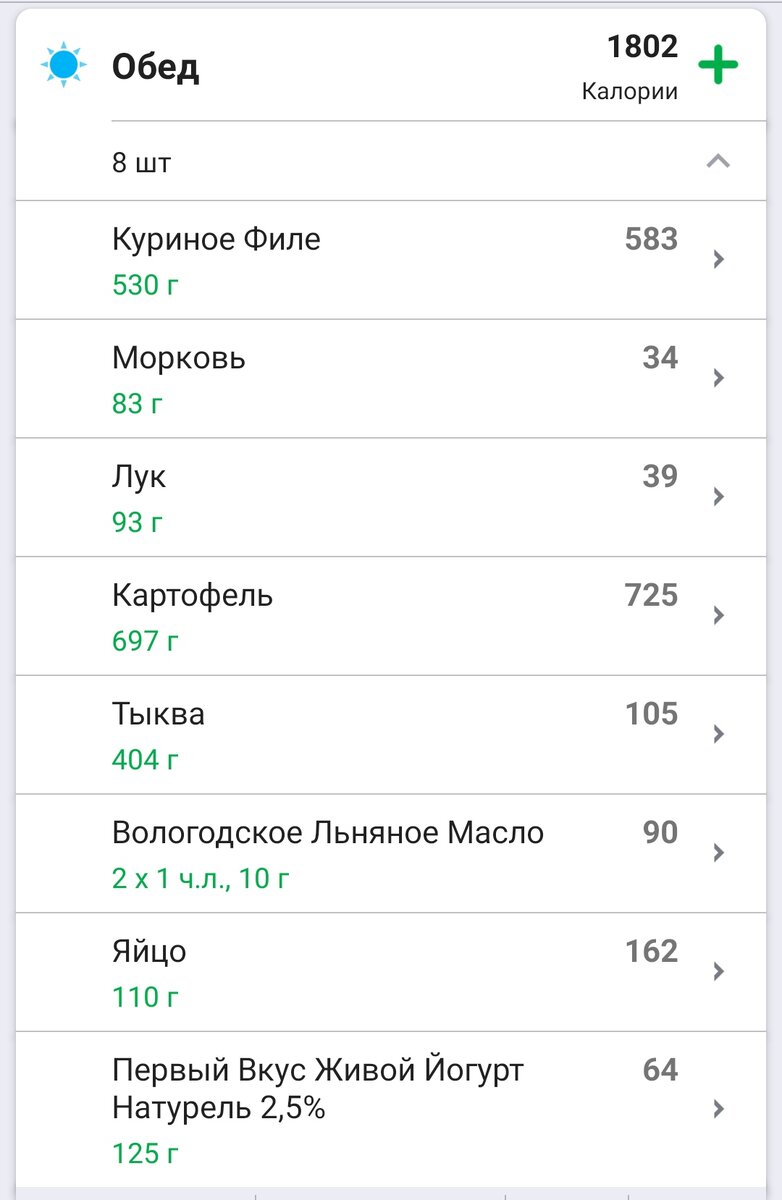The height and width of the screenshot is (1200, 782).
Task: Select the 725 calorie value for Картофель
Action: tap(653, 594)
